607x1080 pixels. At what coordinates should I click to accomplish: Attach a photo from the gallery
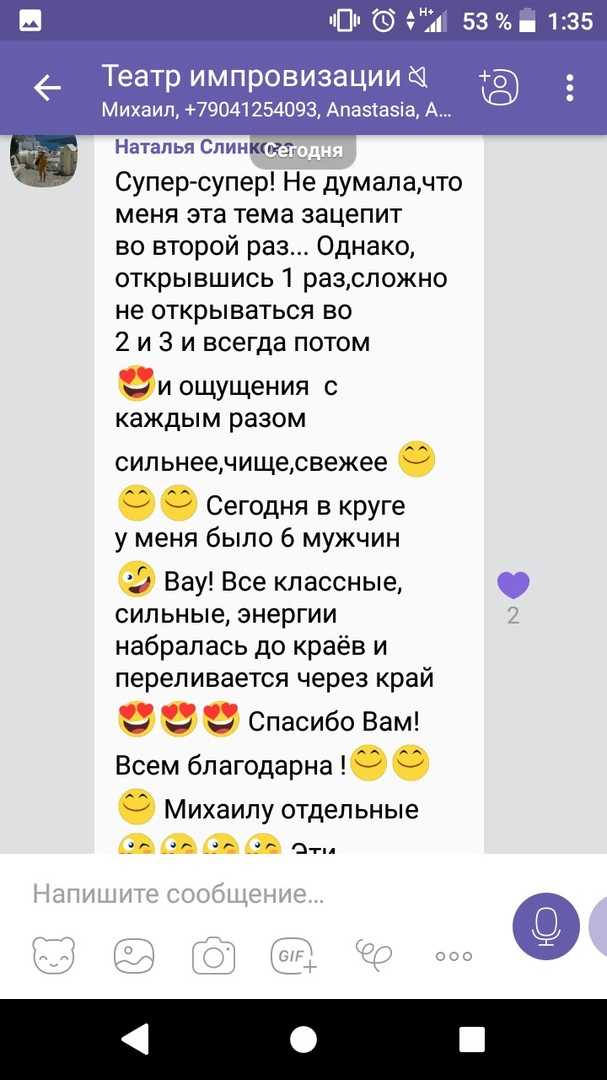click(134, 956)
